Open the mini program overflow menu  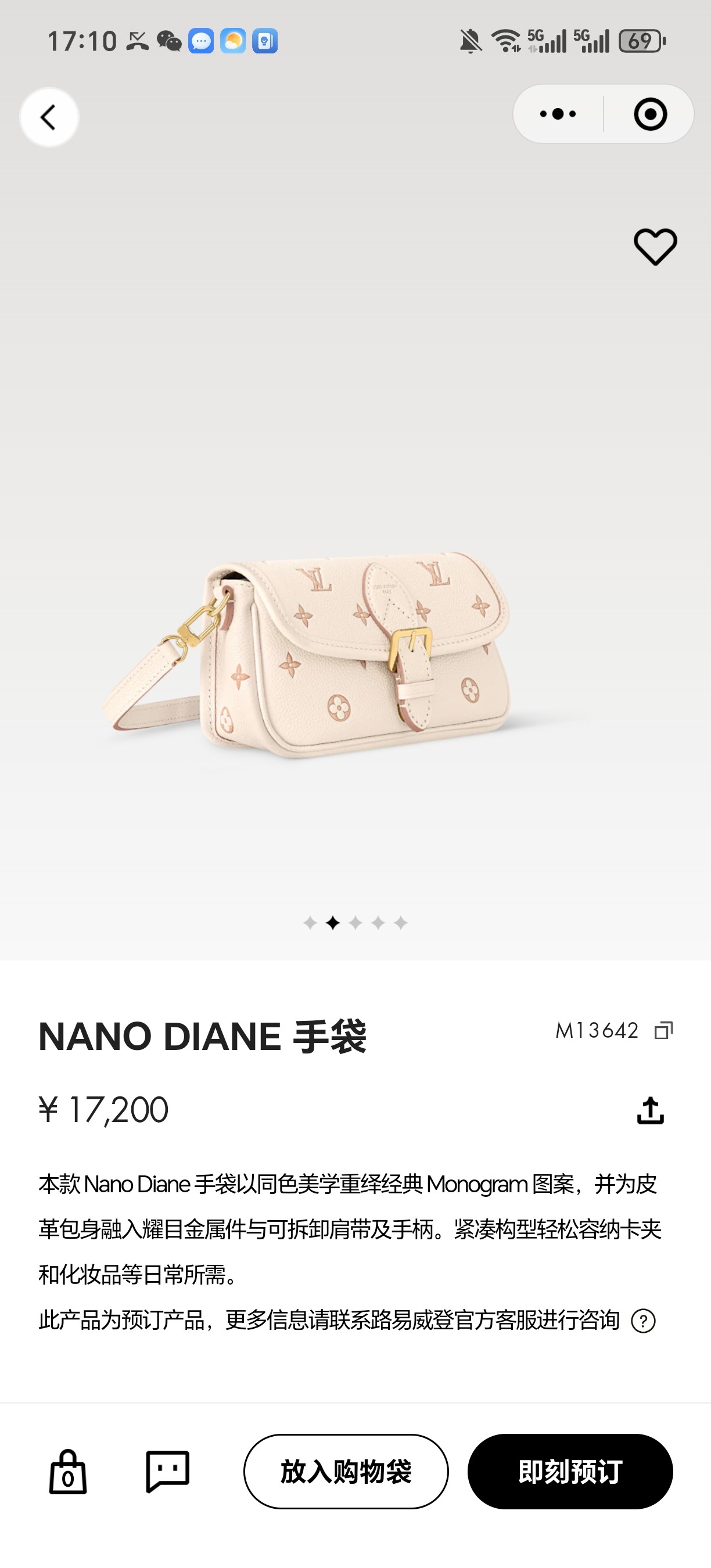[x=558, y=114]
